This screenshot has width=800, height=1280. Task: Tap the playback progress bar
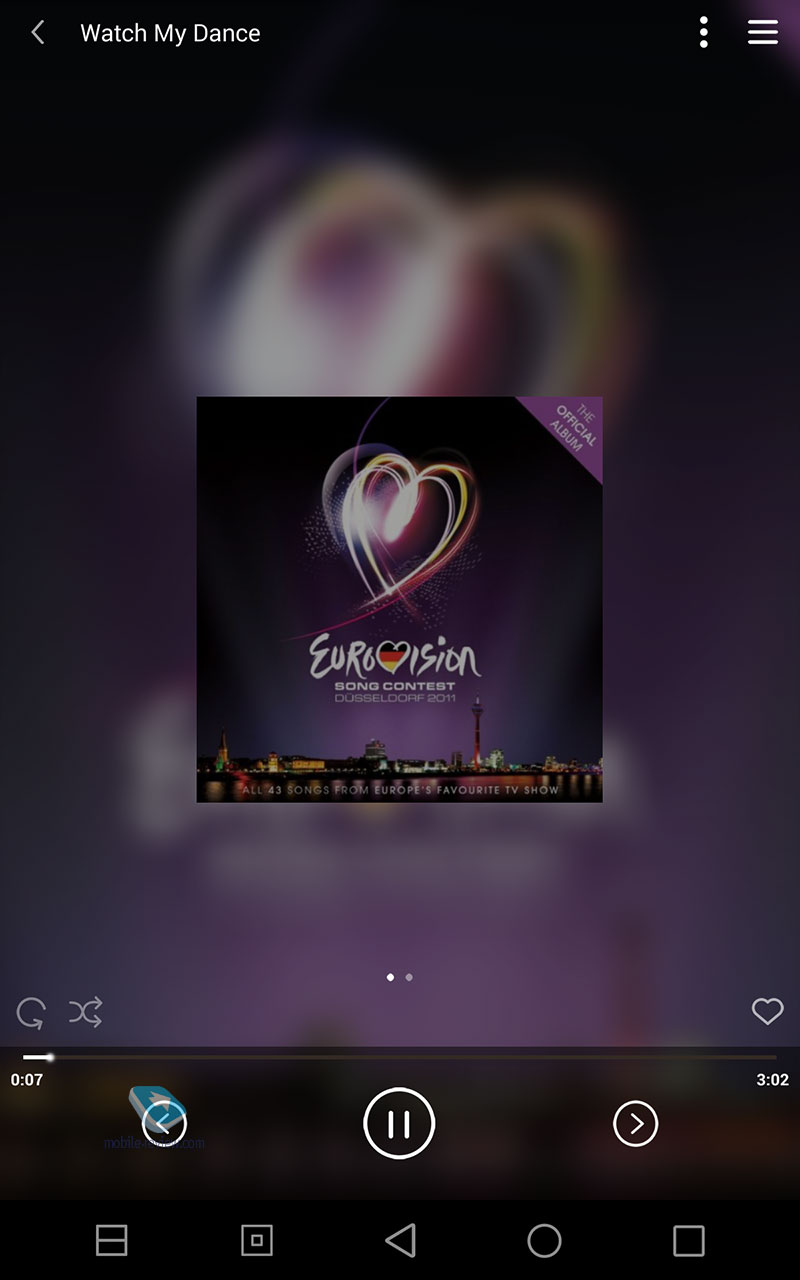coord(400,1057)
